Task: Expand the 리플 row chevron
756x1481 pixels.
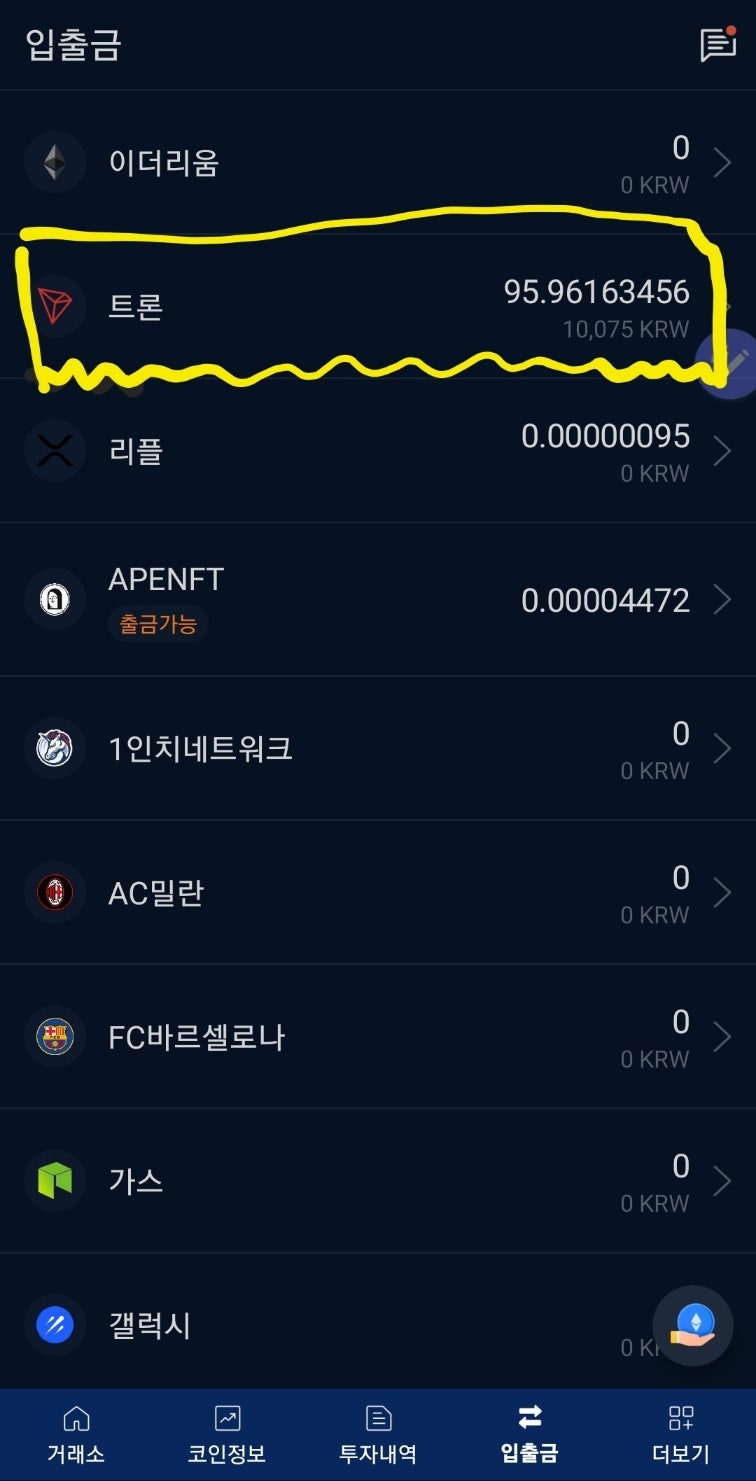Action: tap(722, 450)
